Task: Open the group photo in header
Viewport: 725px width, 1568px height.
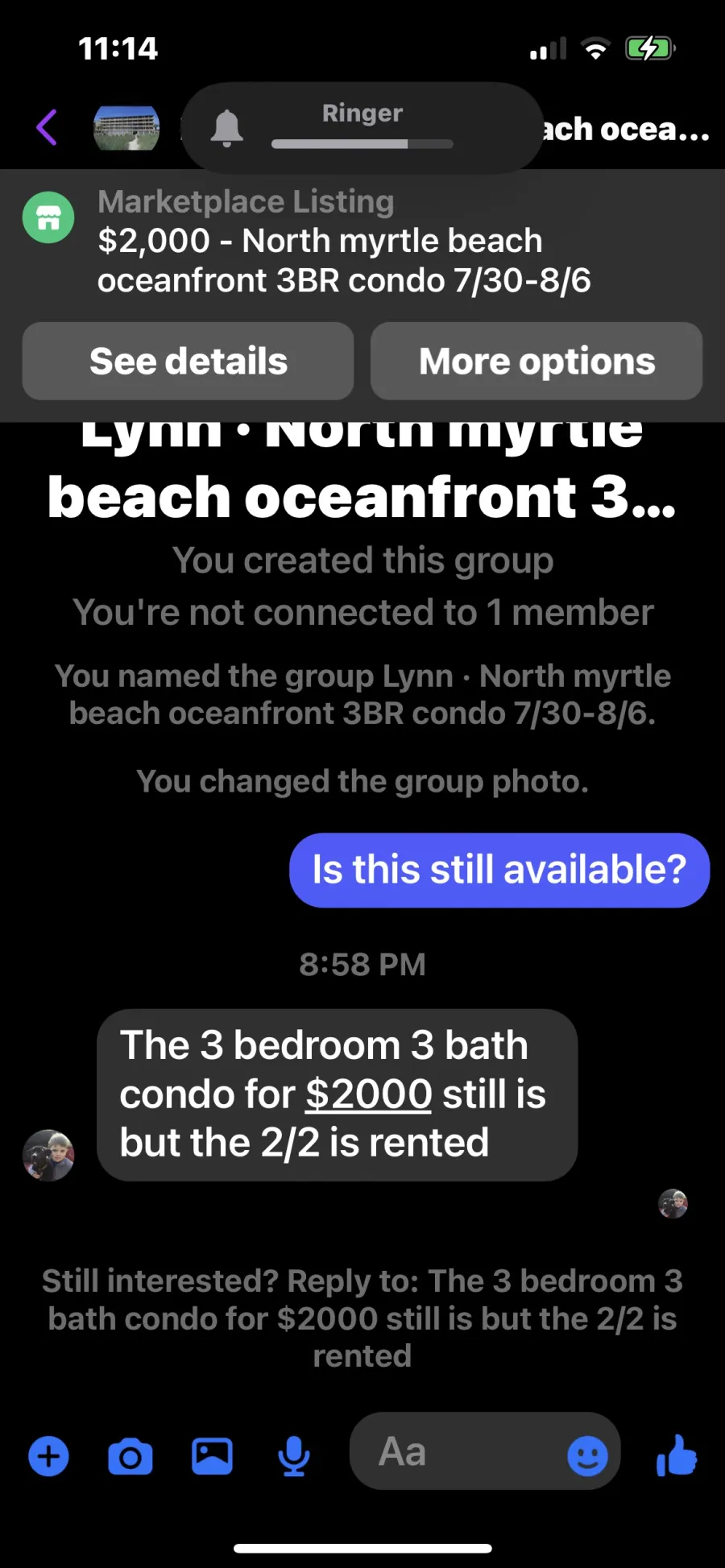Action: 126,128
